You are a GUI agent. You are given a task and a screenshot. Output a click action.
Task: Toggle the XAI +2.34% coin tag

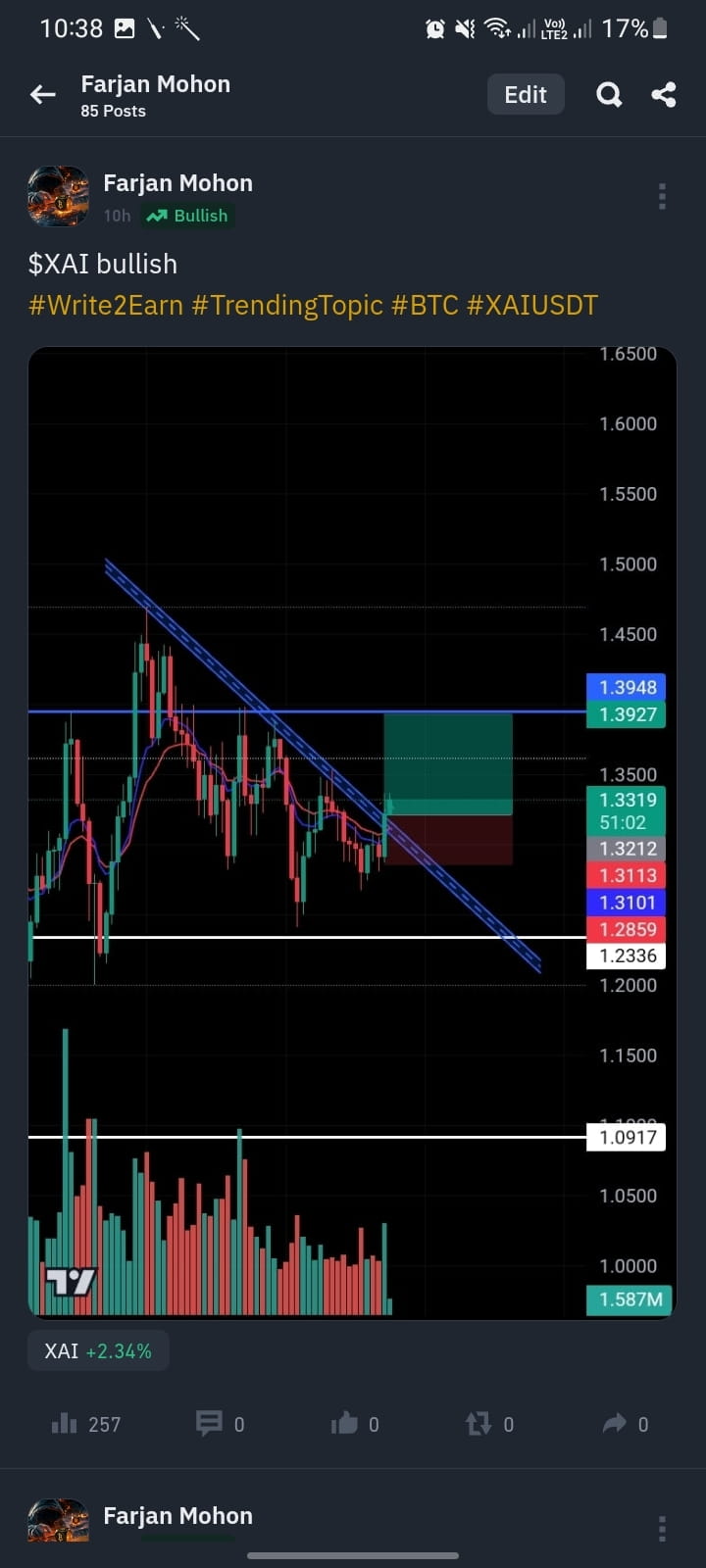97,1350
